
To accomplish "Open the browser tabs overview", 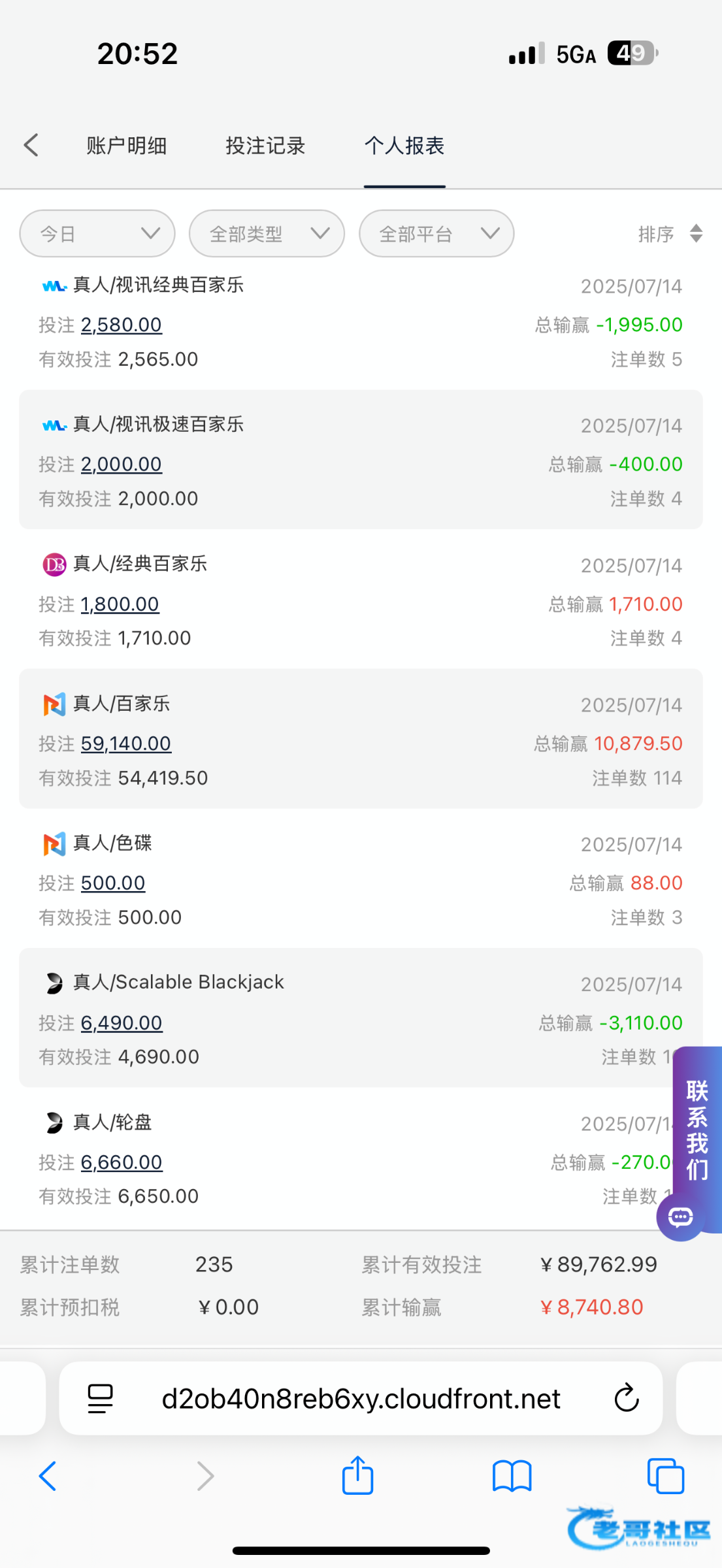I will (666, 1476).
